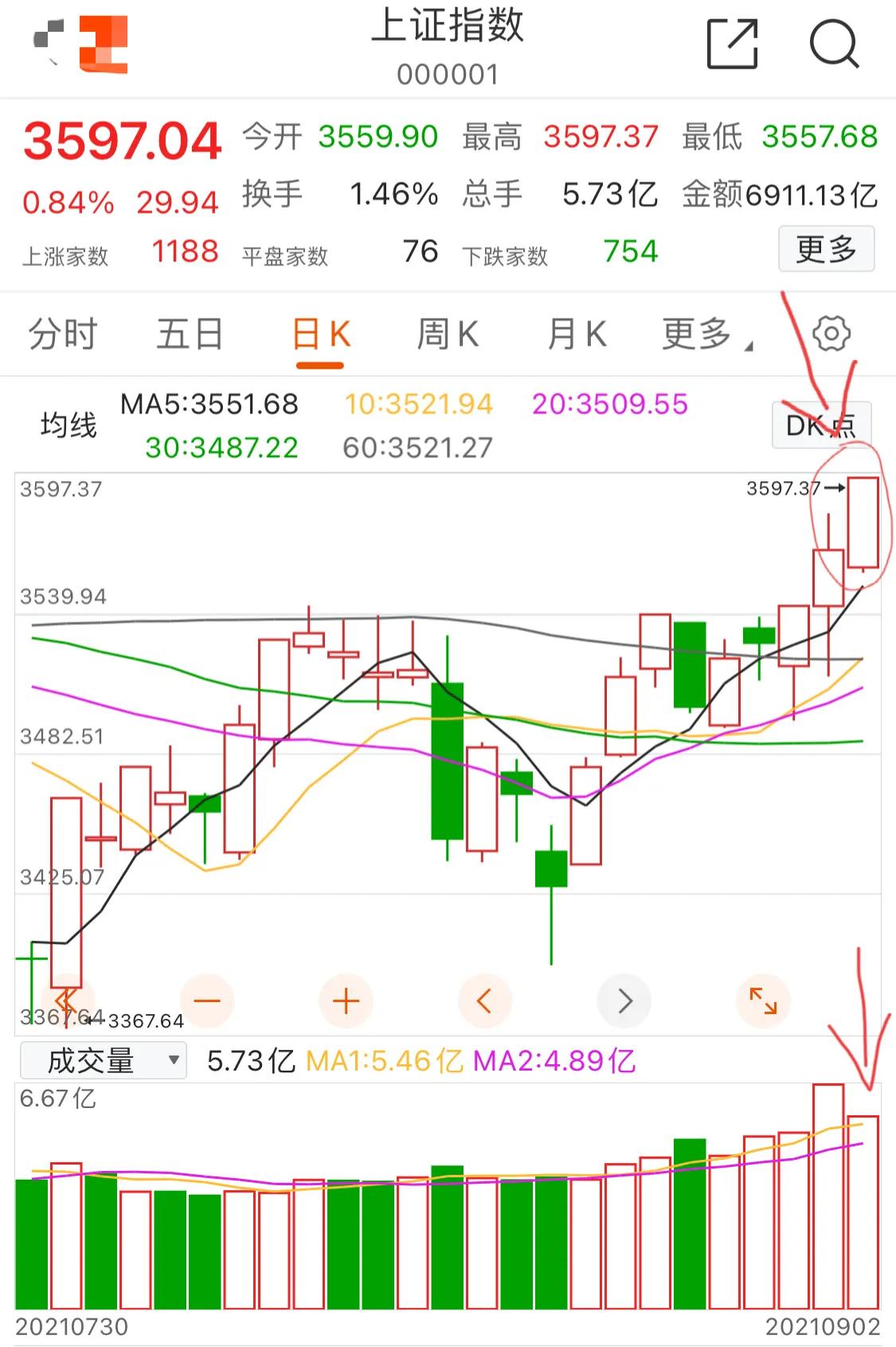Switch to the 周K tab
This screenshot has width=896, height=1347.
[449, 334]
